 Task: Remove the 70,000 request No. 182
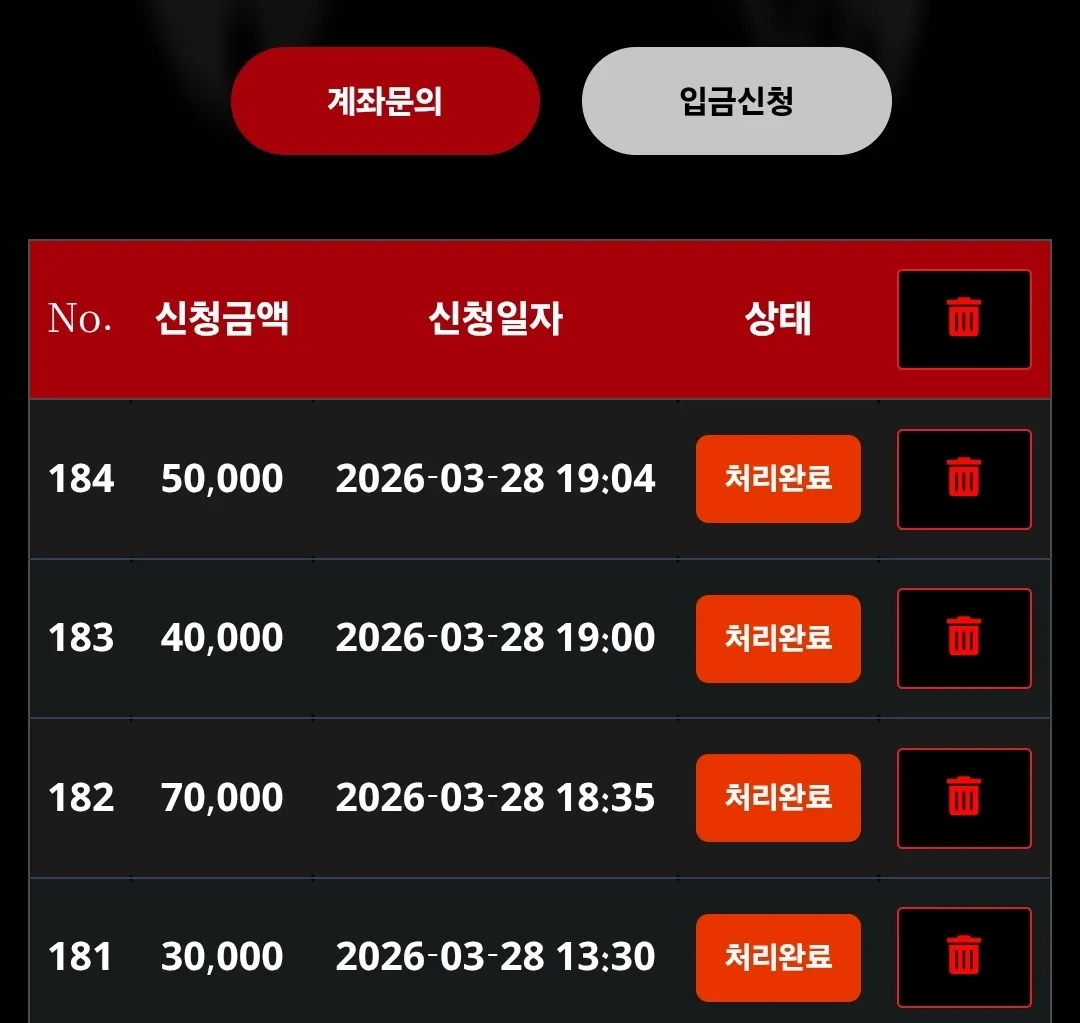pyautogui.click(x=964, y=798)
